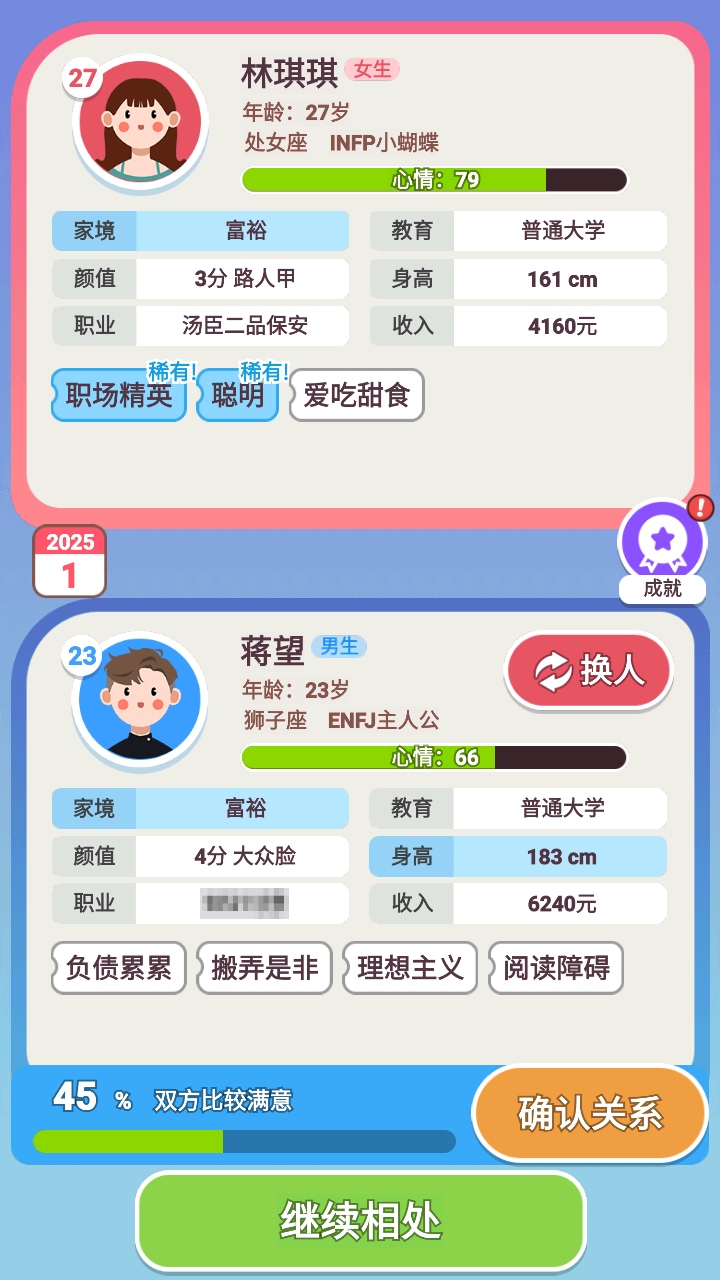View the 职场精英 trait tag
This screenshot has height=1280, width=720.
click(119, 396)
